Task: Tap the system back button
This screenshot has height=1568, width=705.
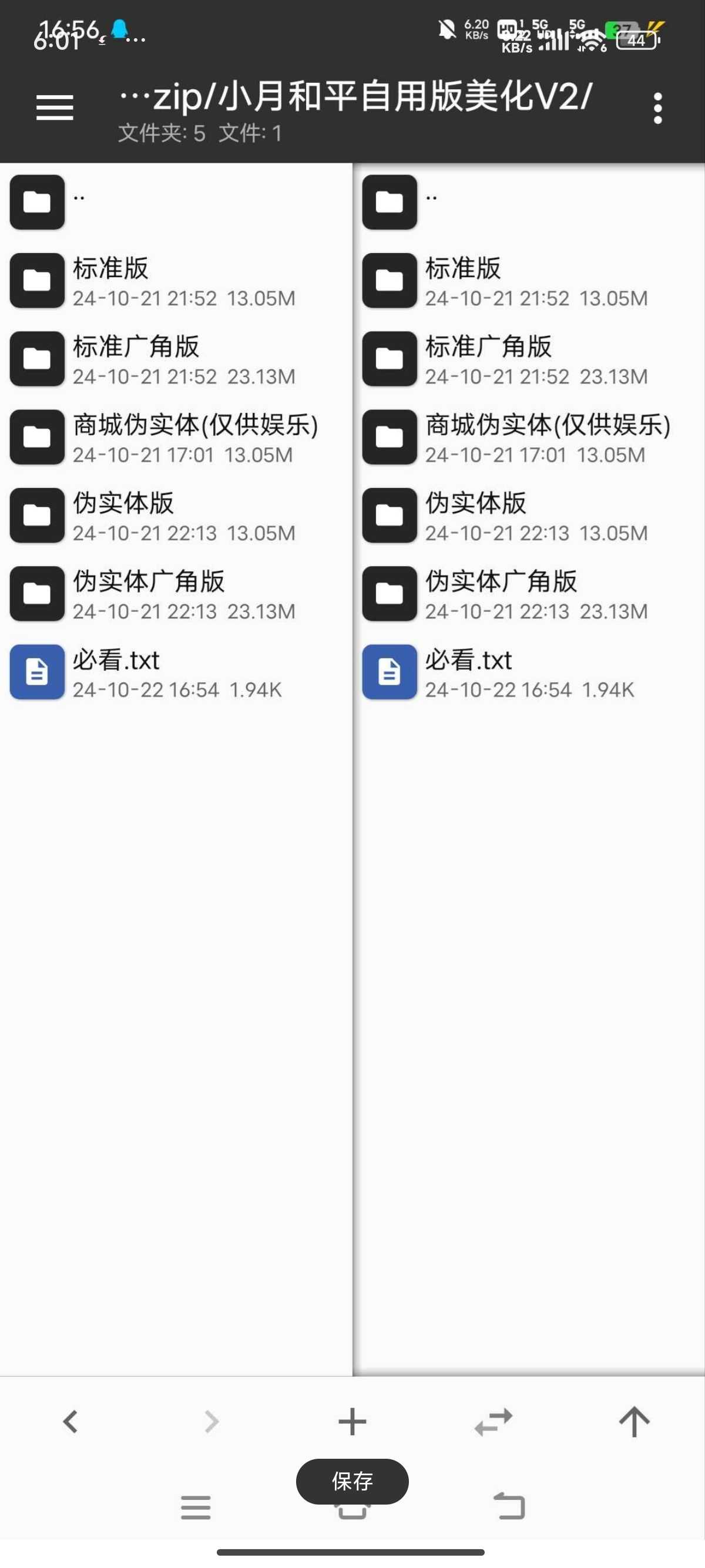Action: point(509,1506)
